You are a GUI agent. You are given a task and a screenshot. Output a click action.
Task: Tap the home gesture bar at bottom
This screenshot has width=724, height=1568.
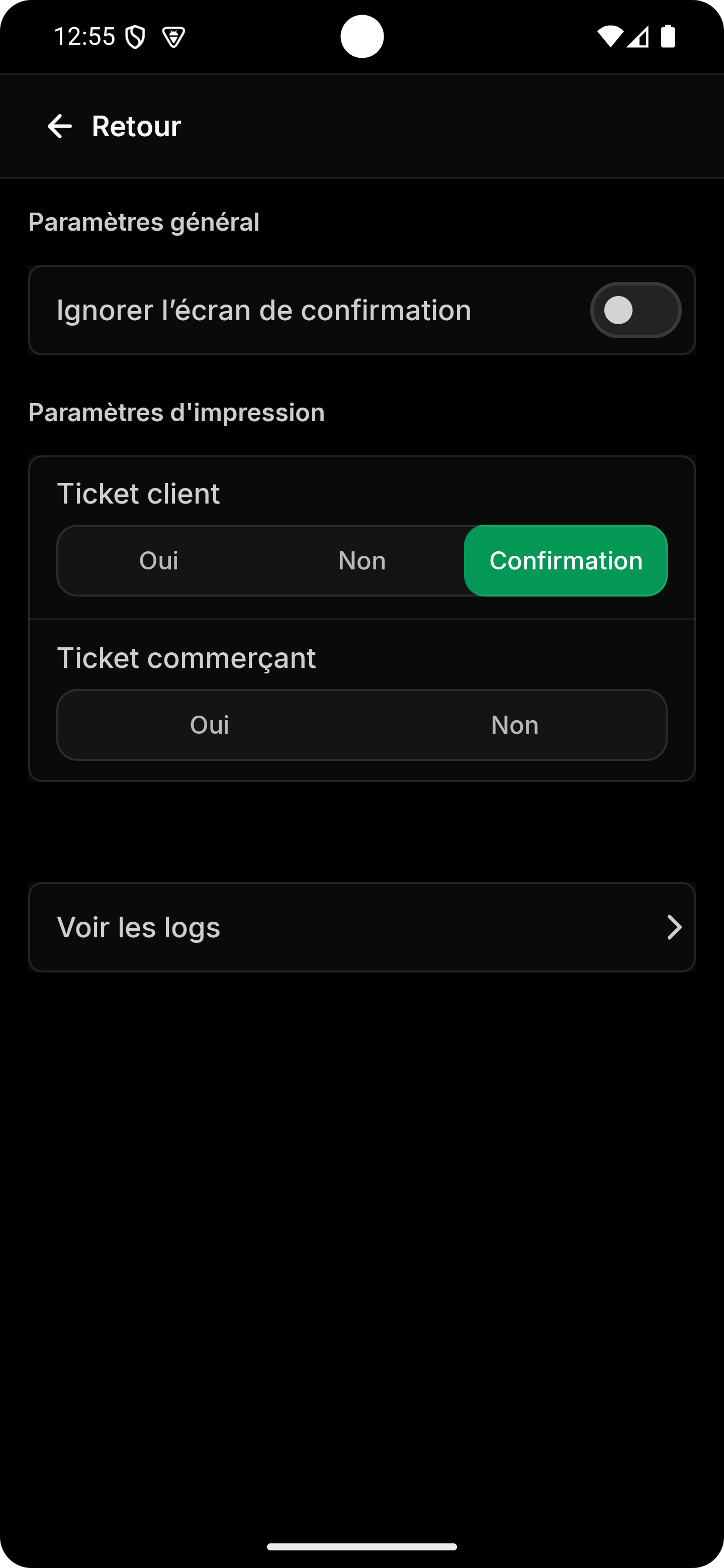point(361,1547)
